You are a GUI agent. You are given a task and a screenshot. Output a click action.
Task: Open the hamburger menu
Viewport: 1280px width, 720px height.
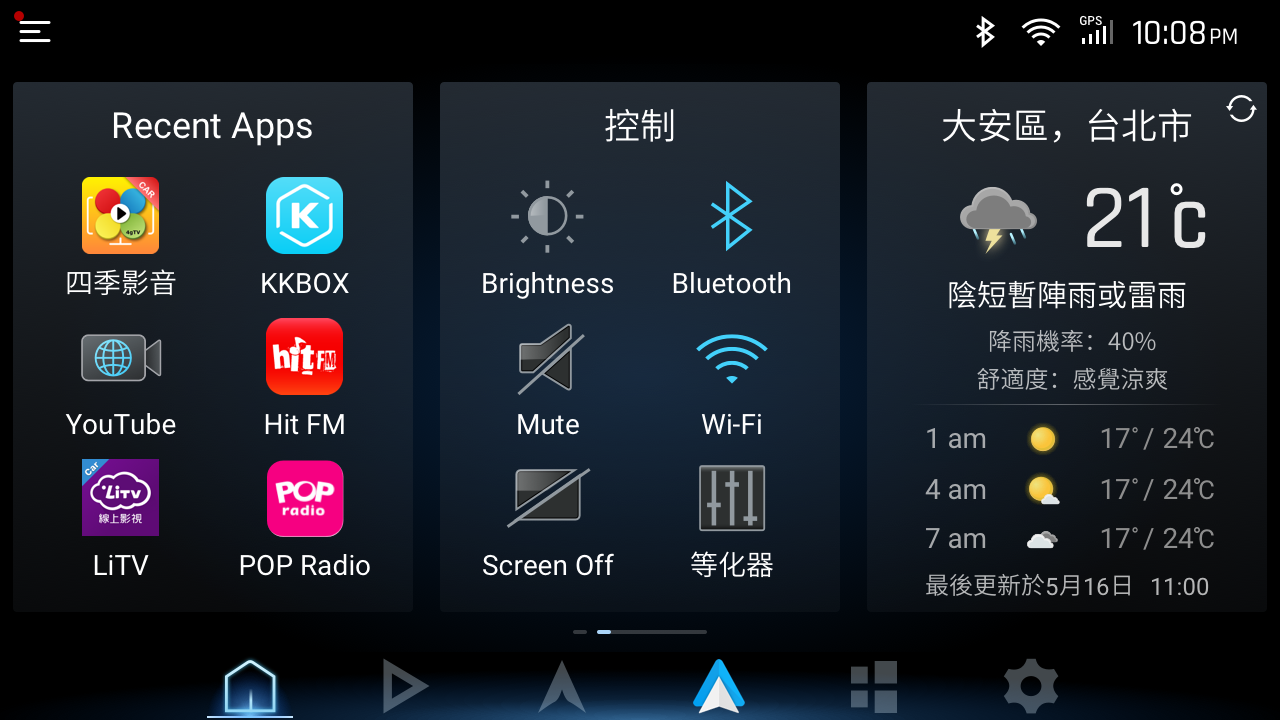click(x=34, y=31)
